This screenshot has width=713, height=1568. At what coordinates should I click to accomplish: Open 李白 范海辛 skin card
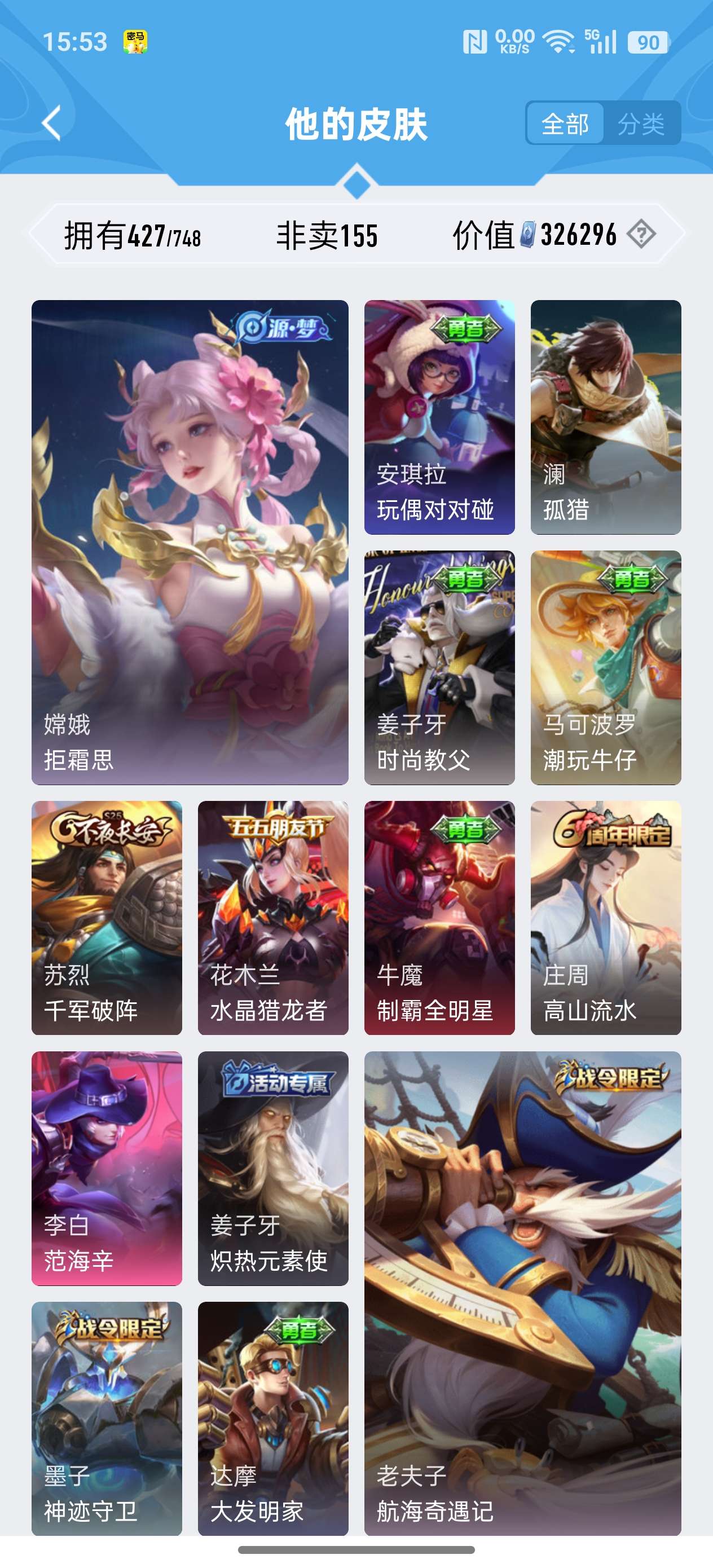[107, 1168]
